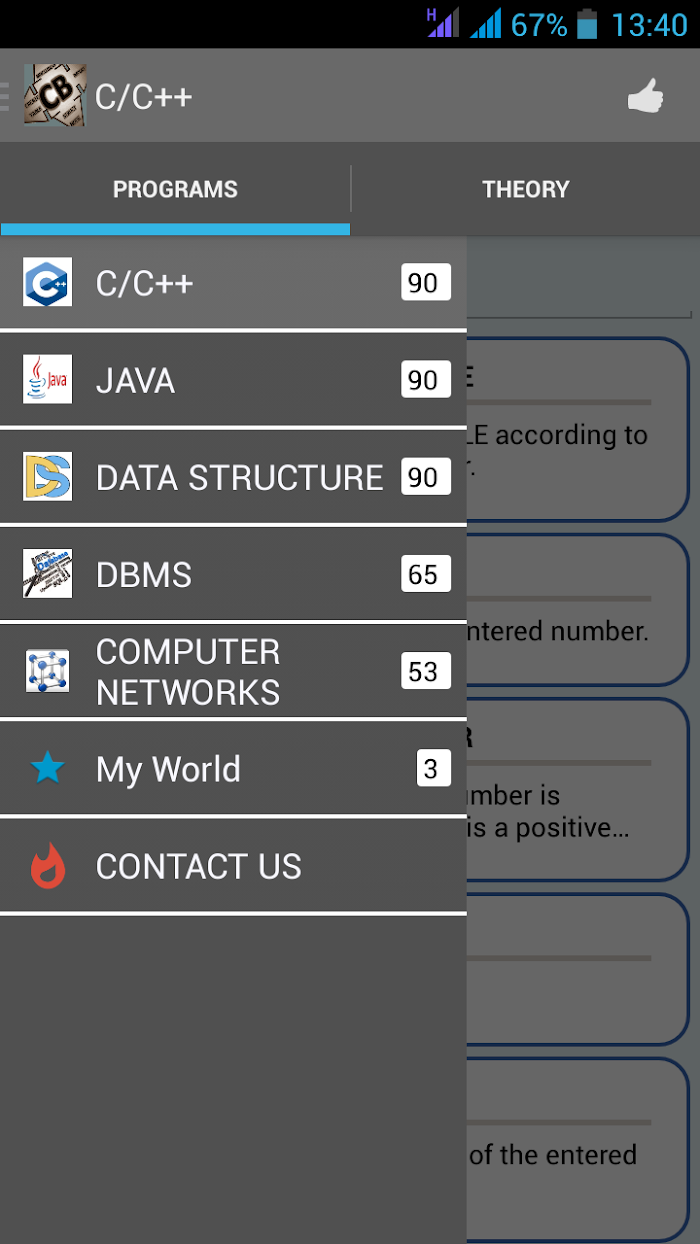Open the JAVA category
The image size is (700, 1244).
(233, 380)
